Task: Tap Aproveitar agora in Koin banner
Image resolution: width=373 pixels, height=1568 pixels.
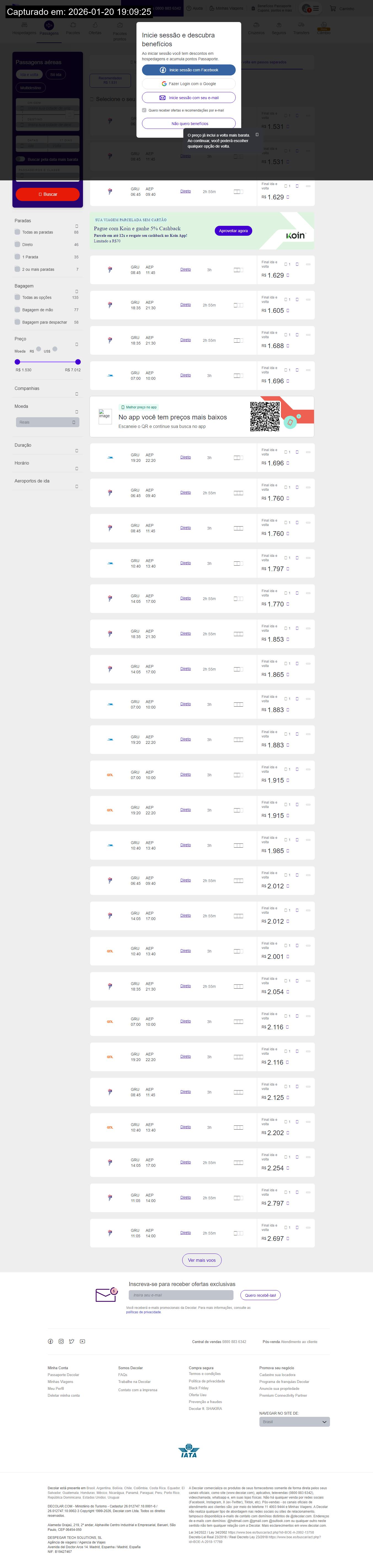Action: [x=233, y=231]
